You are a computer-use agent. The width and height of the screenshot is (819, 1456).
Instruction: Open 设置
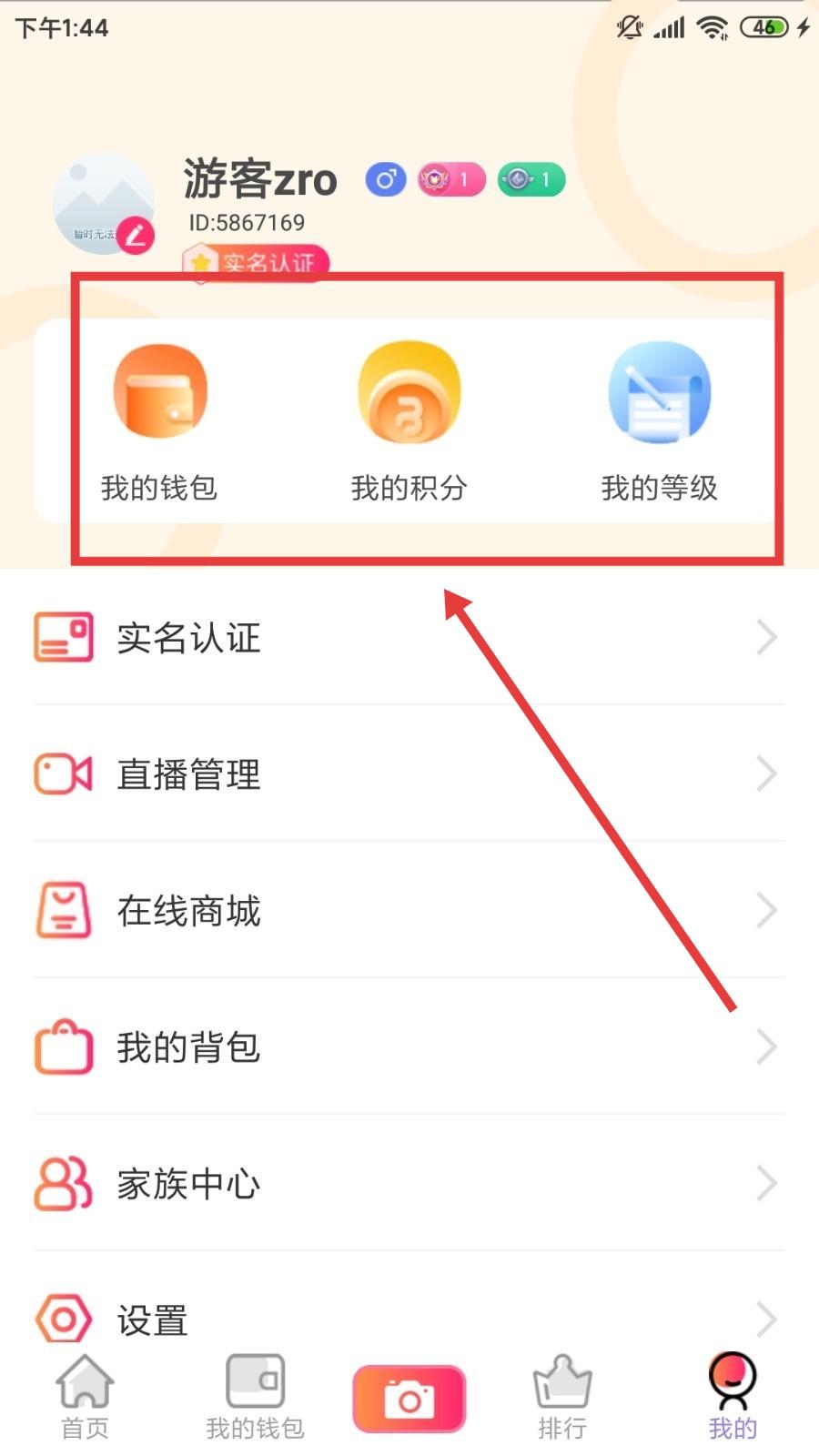(x=409, y=1319)
